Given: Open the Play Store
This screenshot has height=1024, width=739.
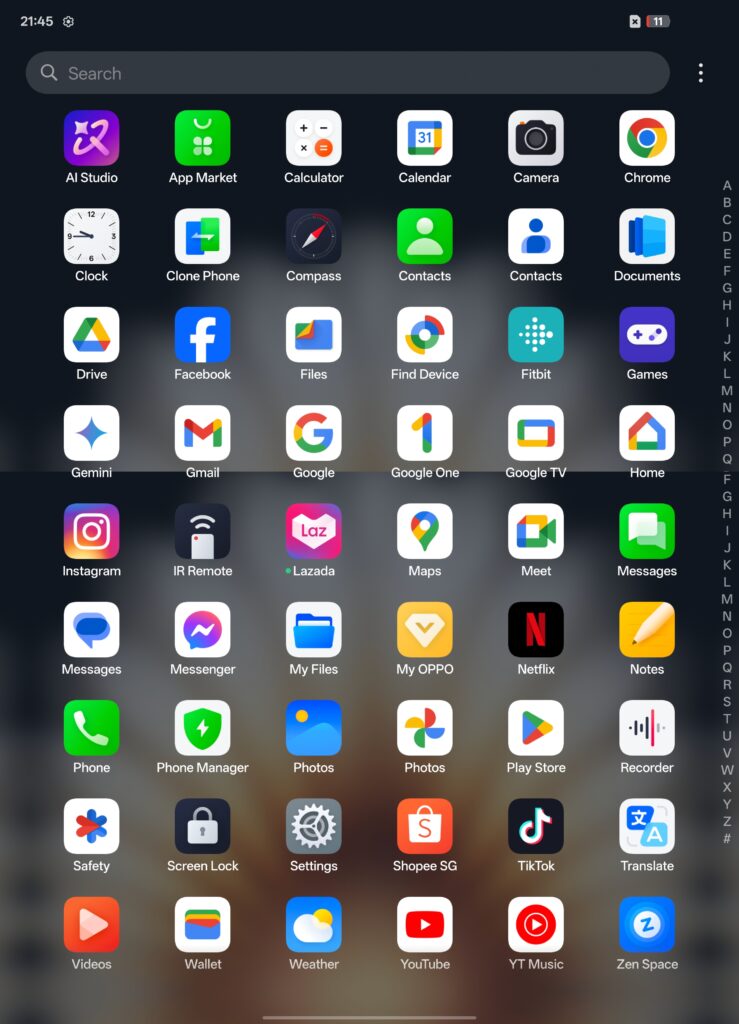Looking at the screenshot, I should [536, 728].
